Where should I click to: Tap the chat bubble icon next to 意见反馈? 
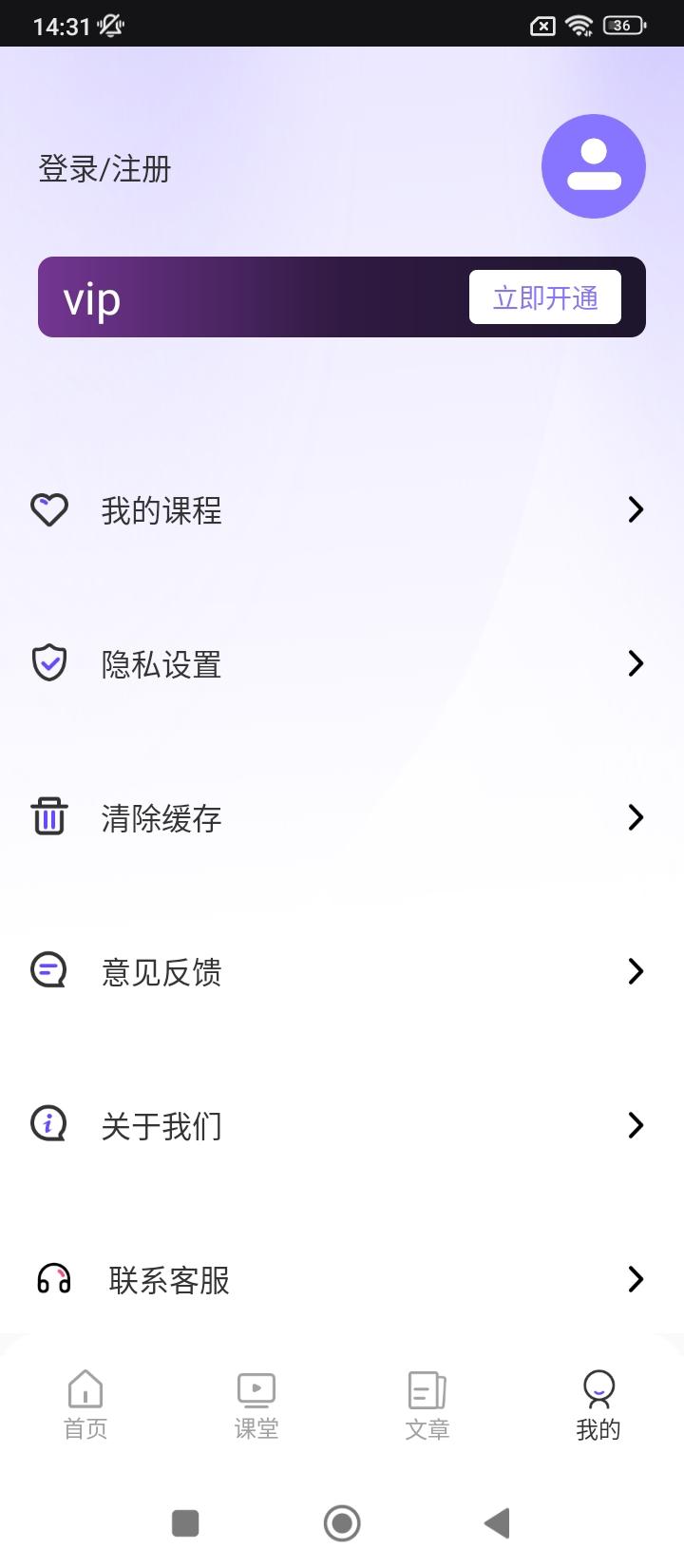click(49, 970)
